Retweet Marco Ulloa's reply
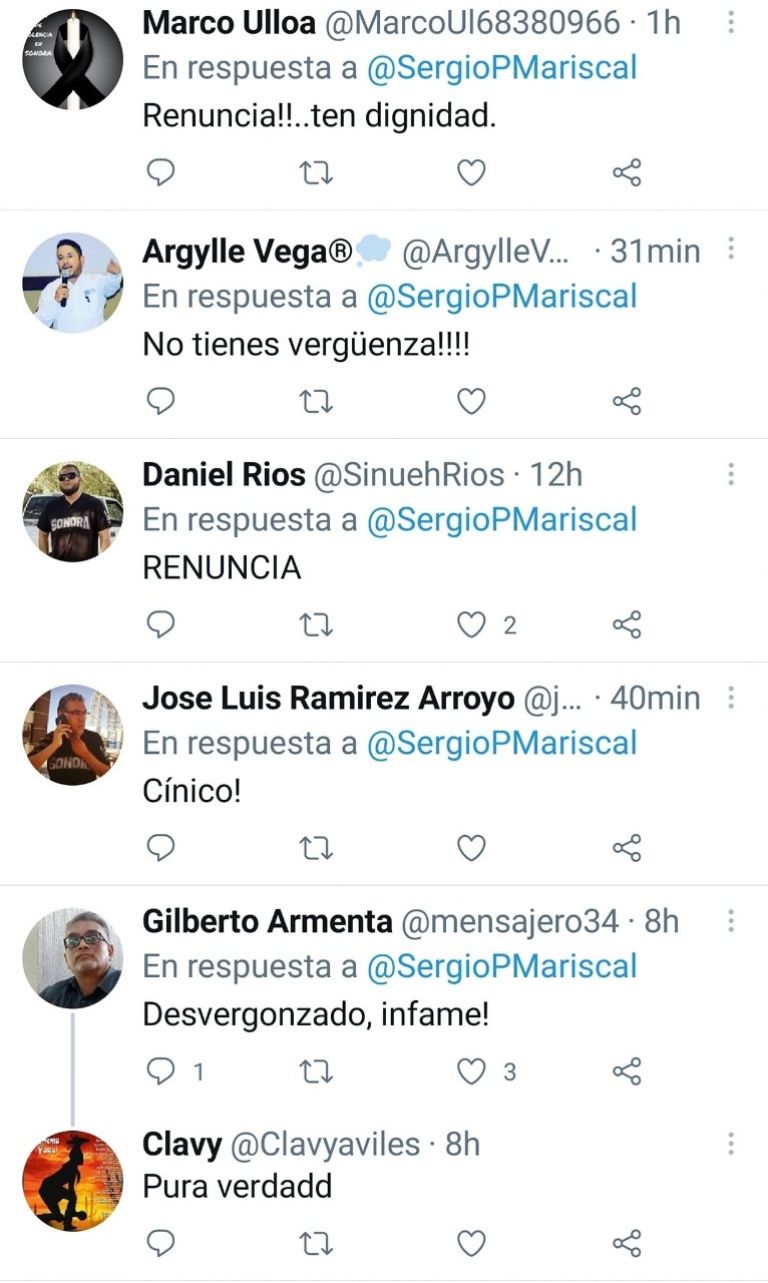The image size is (768, 1283). click(x=317, y=174)
